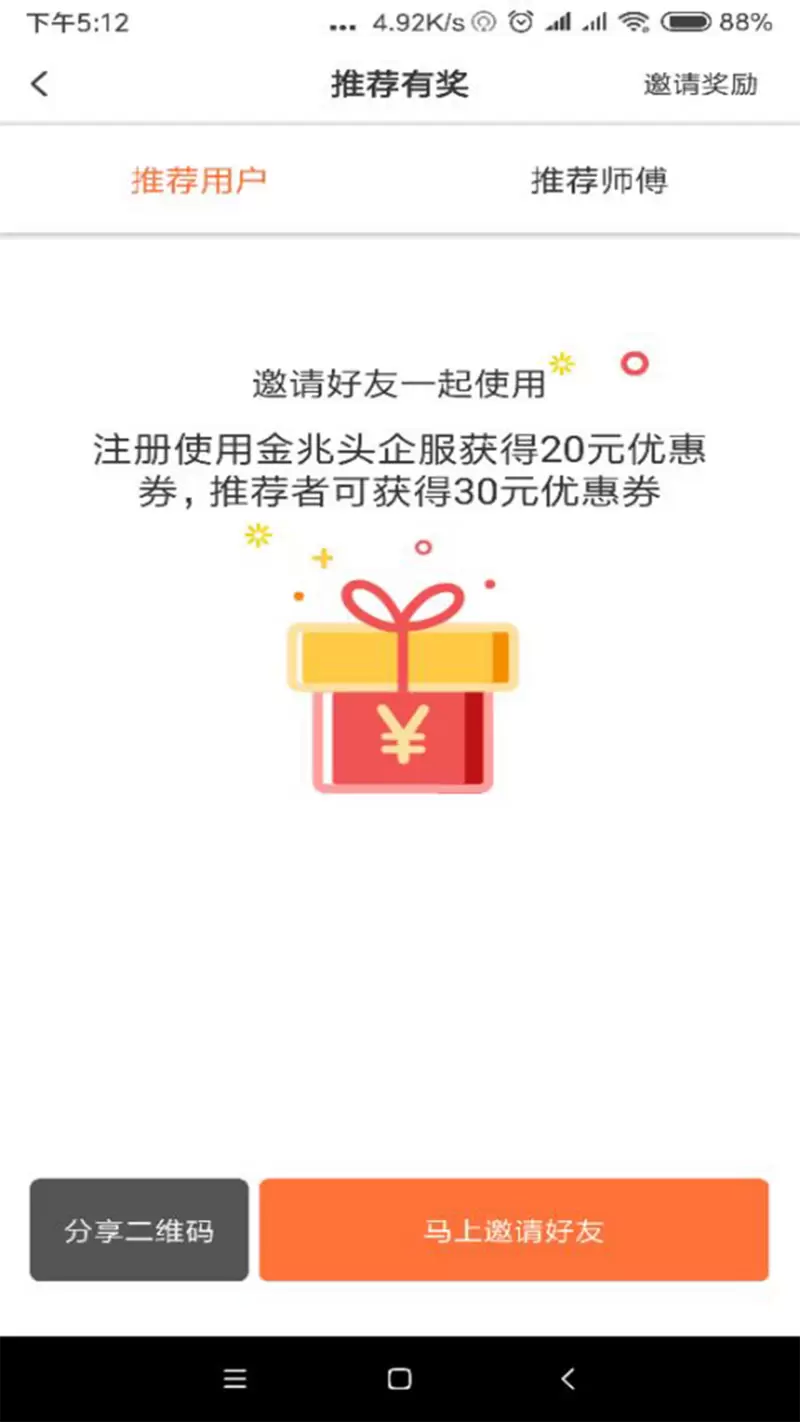Open the 邀请奖励 page

pyautogui.click(x=701, y=84)
